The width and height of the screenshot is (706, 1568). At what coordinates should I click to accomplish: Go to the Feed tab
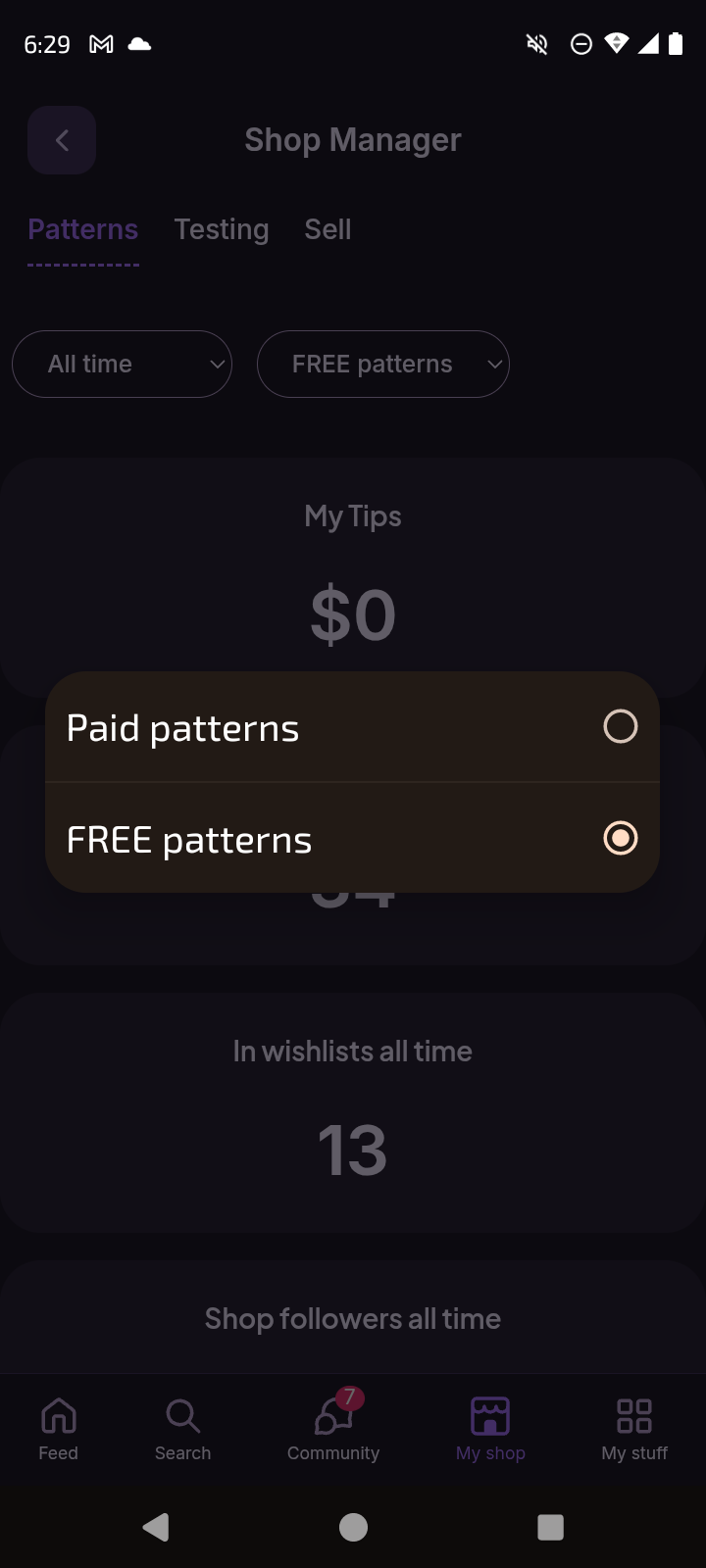58,1430
